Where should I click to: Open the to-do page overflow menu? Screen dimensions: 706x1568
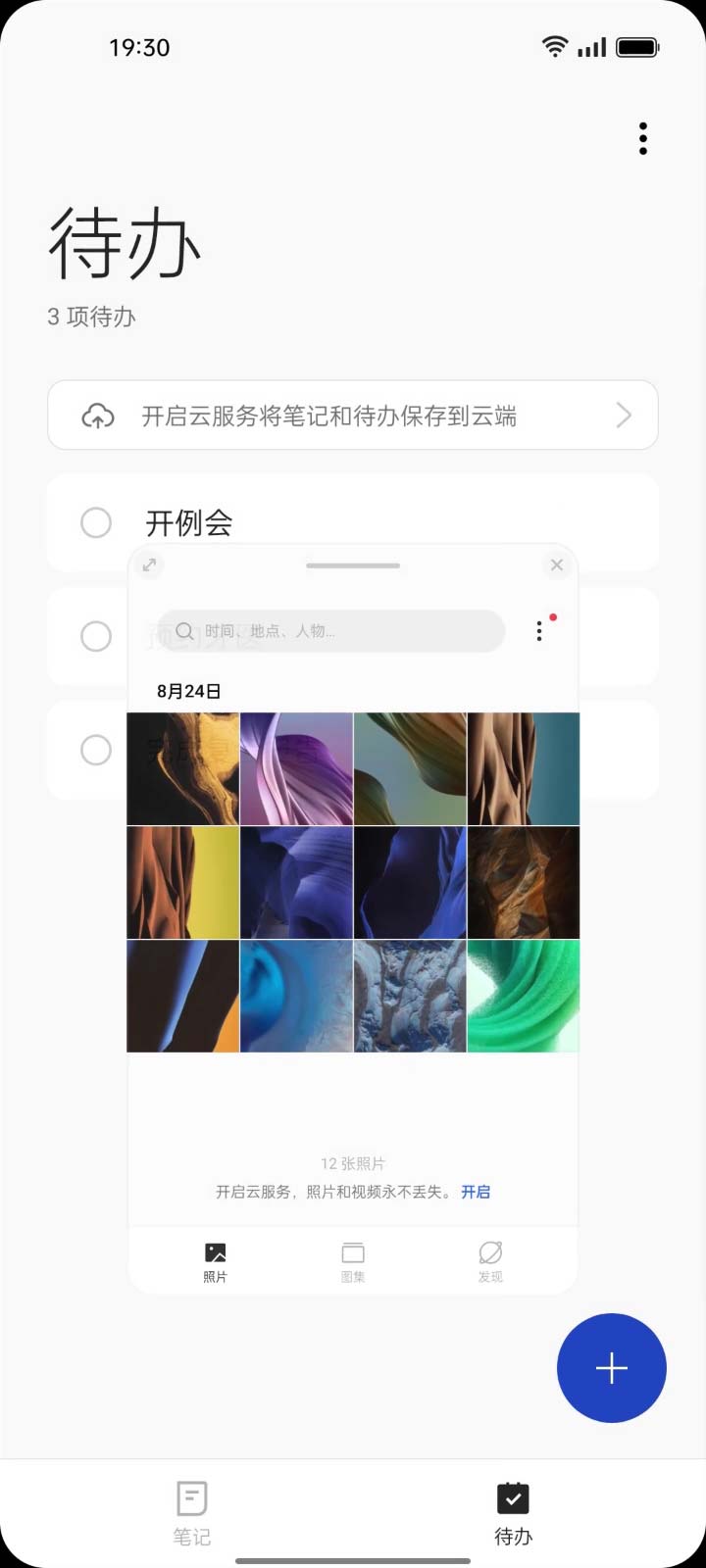(x=643, y=139)
